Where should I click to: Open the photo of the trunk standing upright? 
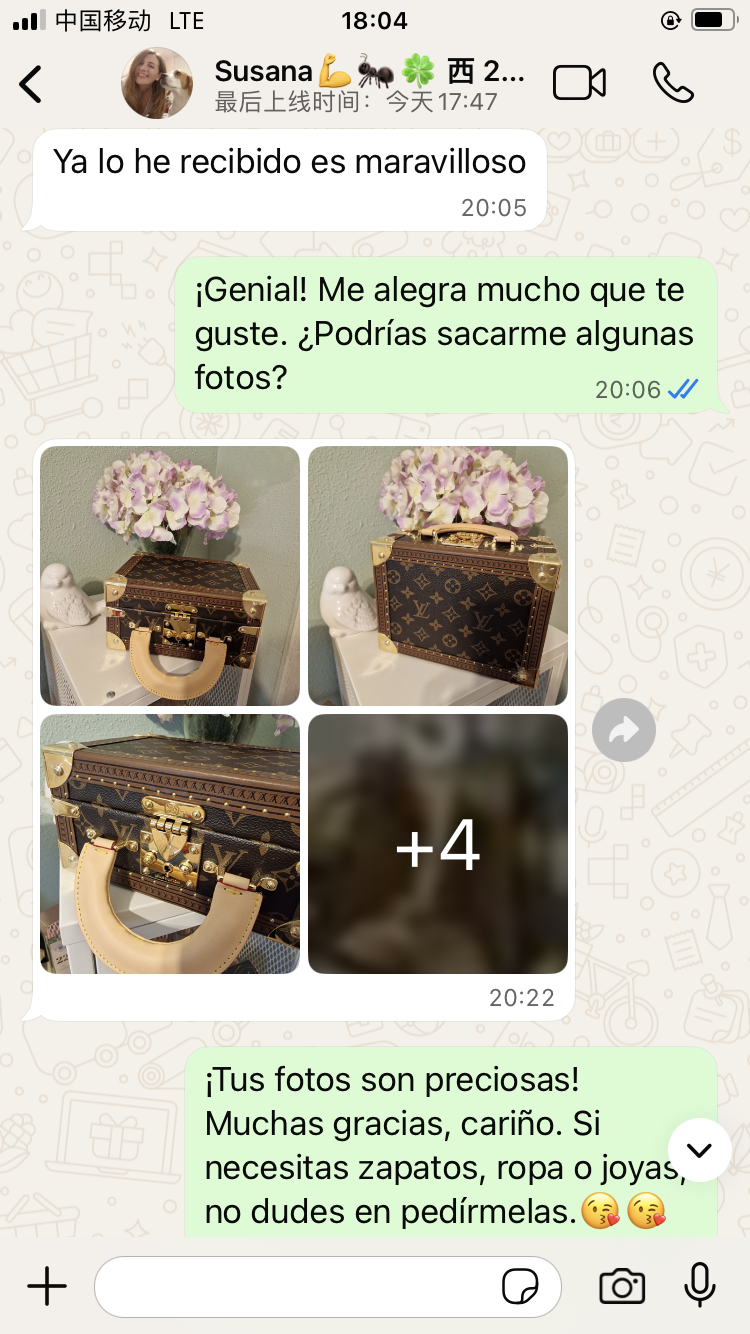pyautogui.click(x=438, y=576)
